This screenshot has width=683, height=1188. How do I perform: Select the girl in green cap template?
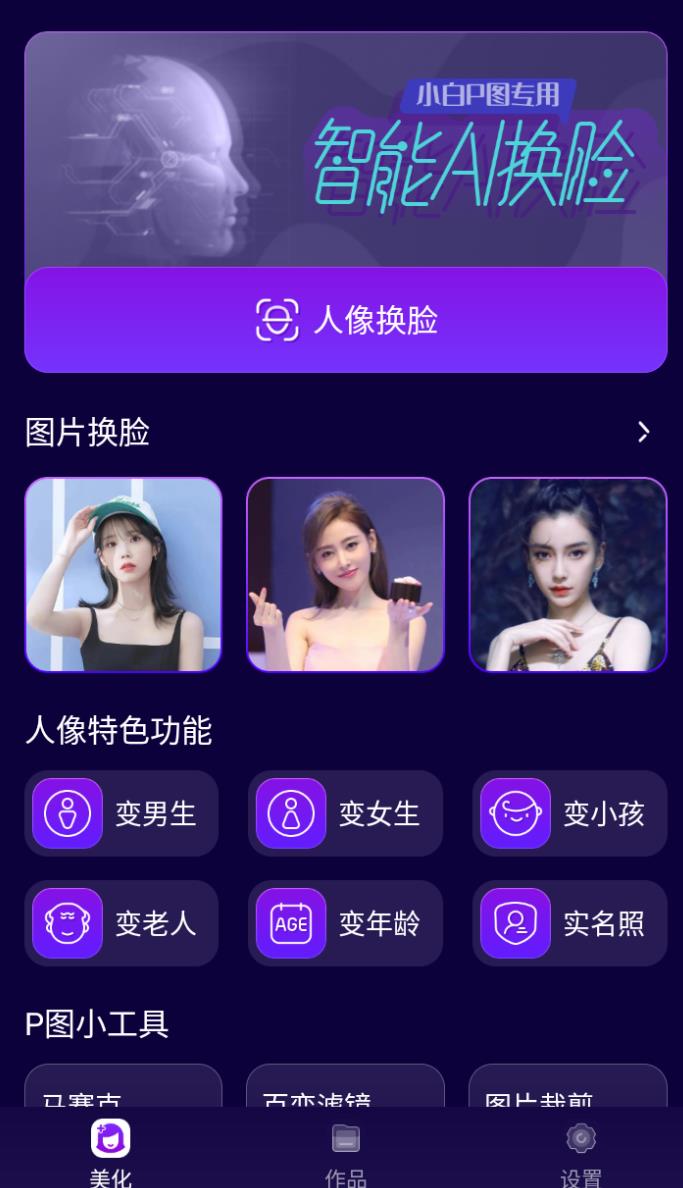(123, 574)
